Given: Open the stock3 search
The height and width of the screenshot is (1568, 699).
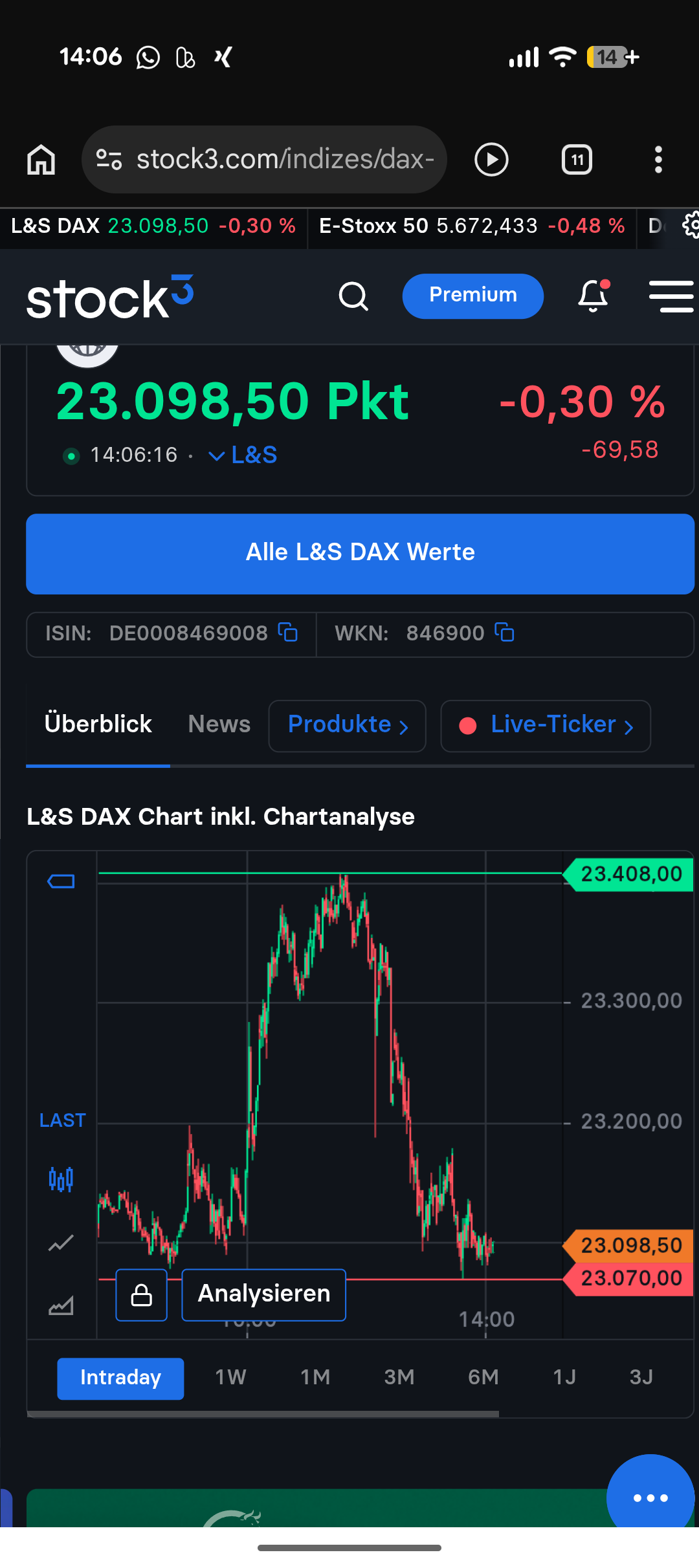Looking at the screenshot, I should point(353,296).
